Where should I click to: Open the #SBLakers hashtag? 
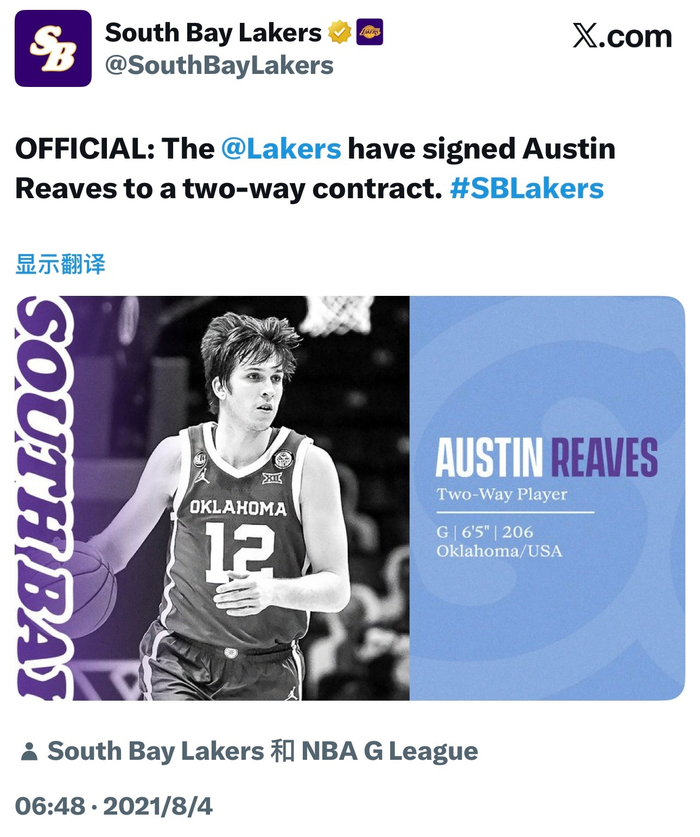(x=527, y=188)
